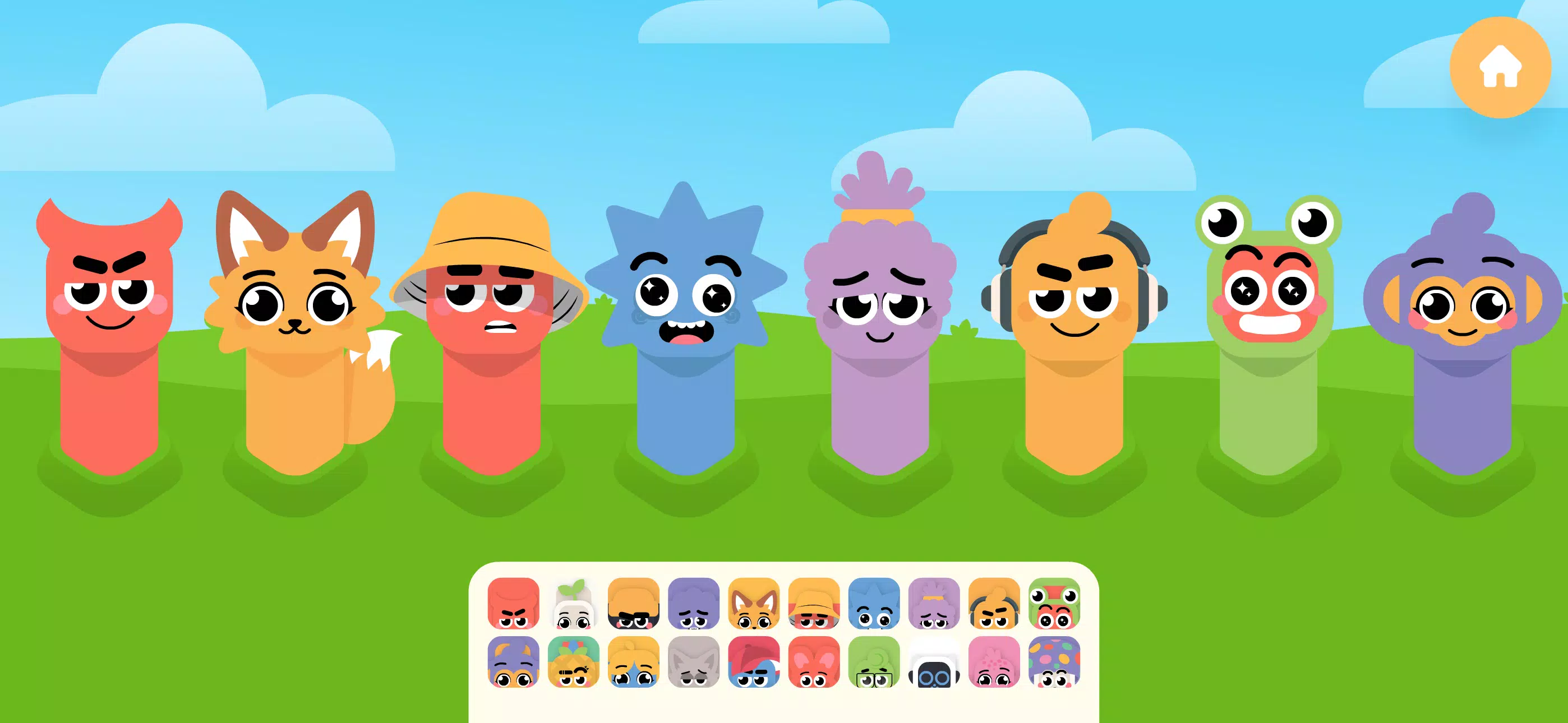Select the white sprout character icon
The width and height of the screenshot is (1568, 723).
(573, 604)
